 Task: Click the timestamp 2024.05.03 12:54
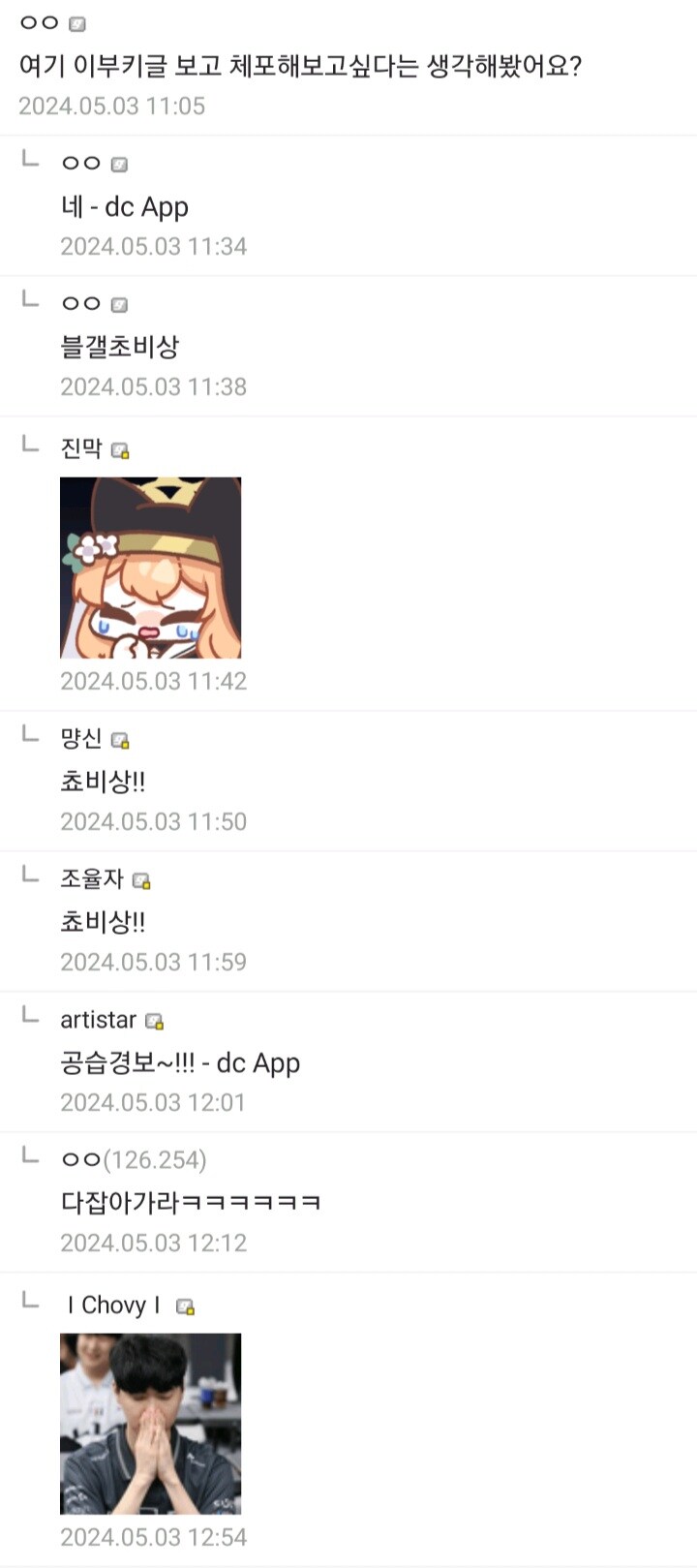pos(153,1538)
